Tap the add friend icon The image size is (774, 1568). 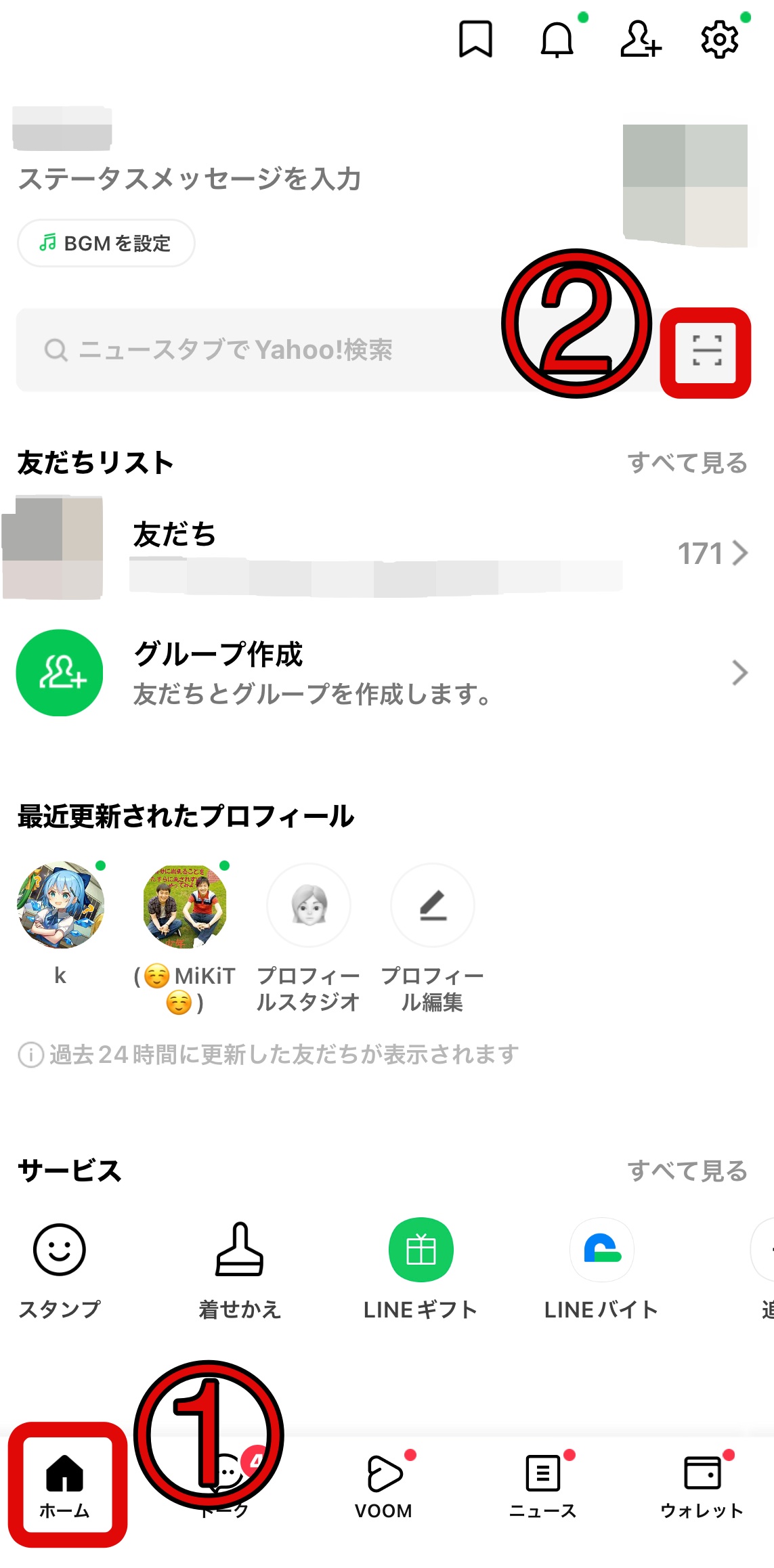639,39
